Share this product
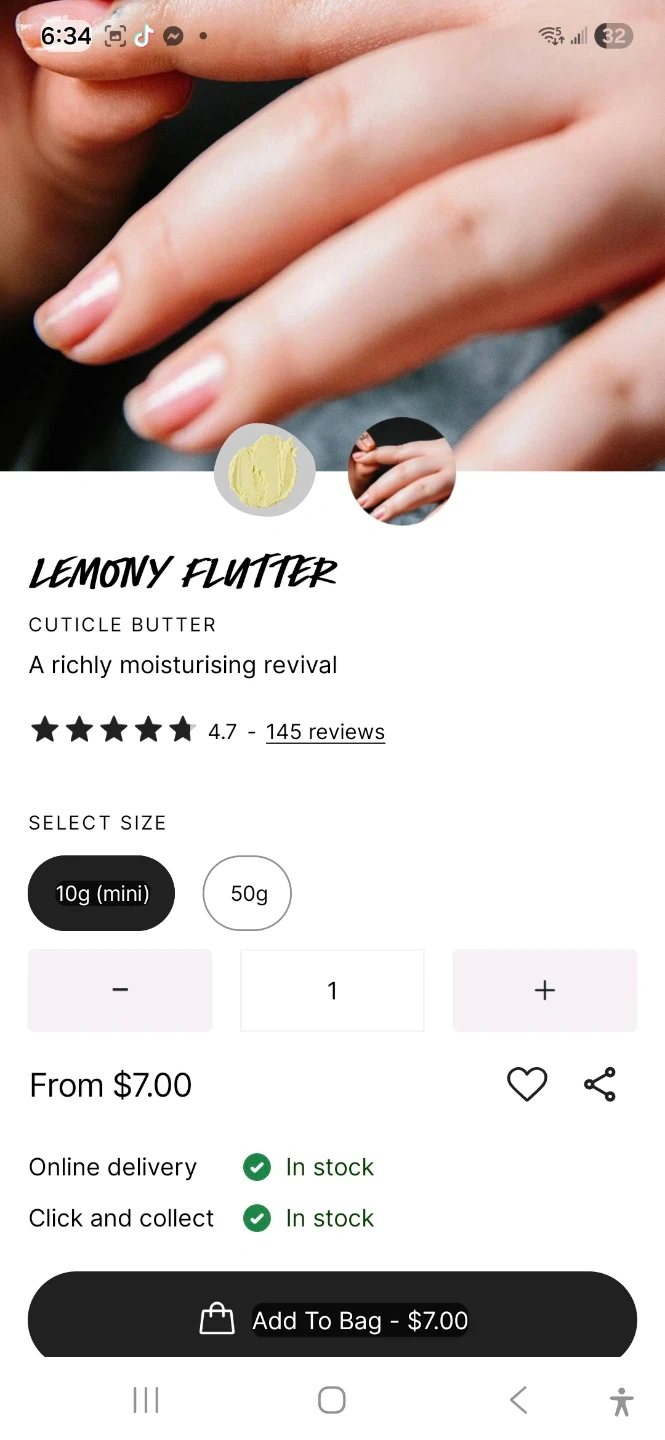 pyautogui.click(x=600, y=1085)
